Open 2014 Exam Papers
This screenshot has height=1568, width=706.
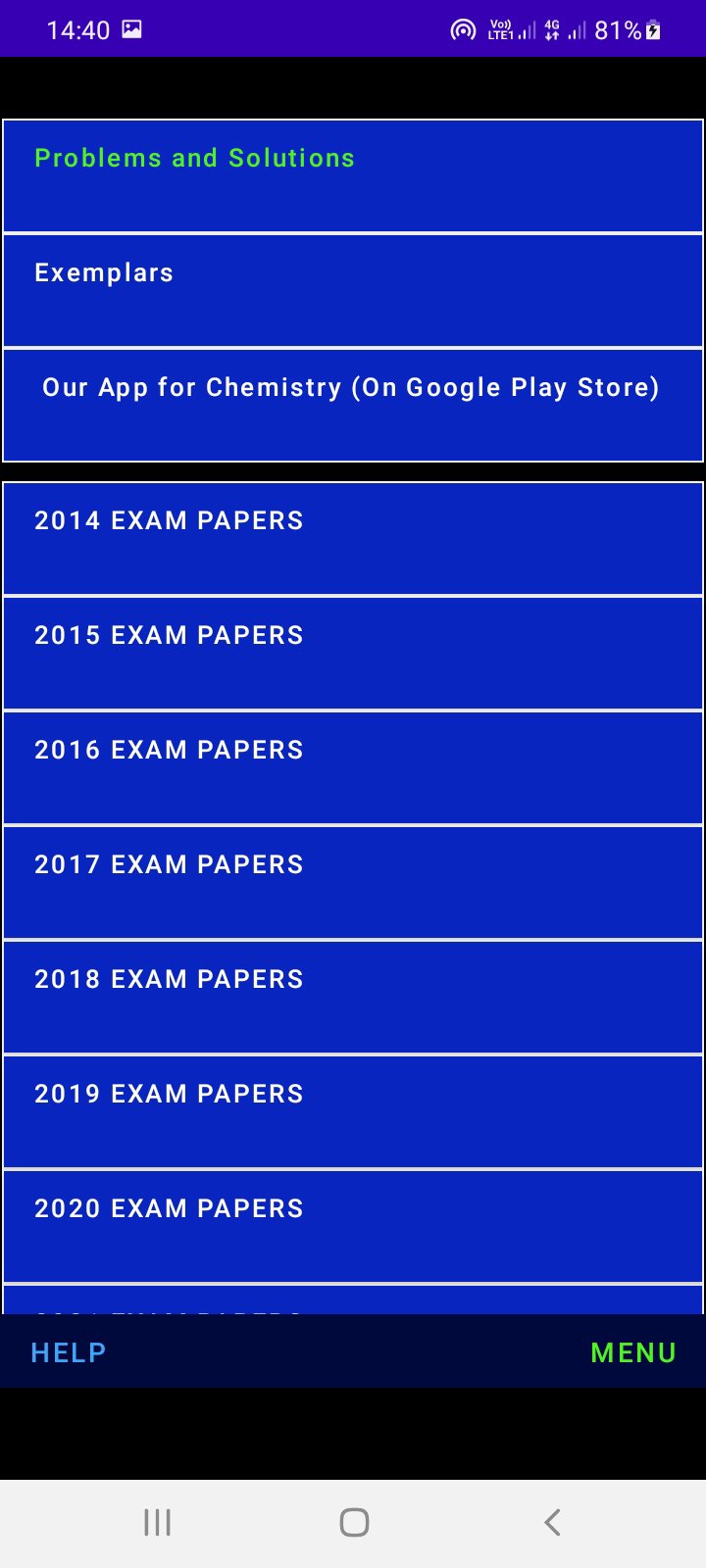[x=353, y=538]
